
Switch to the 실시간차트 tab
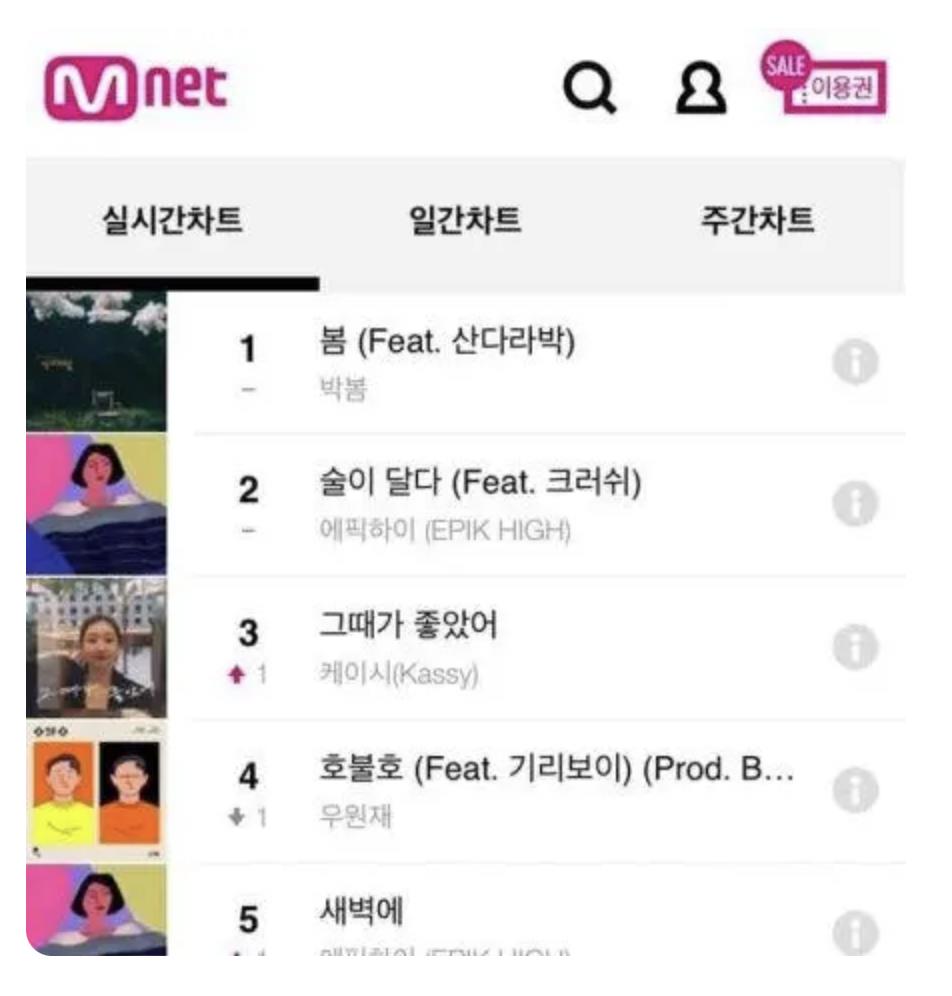tap(172, 221)
